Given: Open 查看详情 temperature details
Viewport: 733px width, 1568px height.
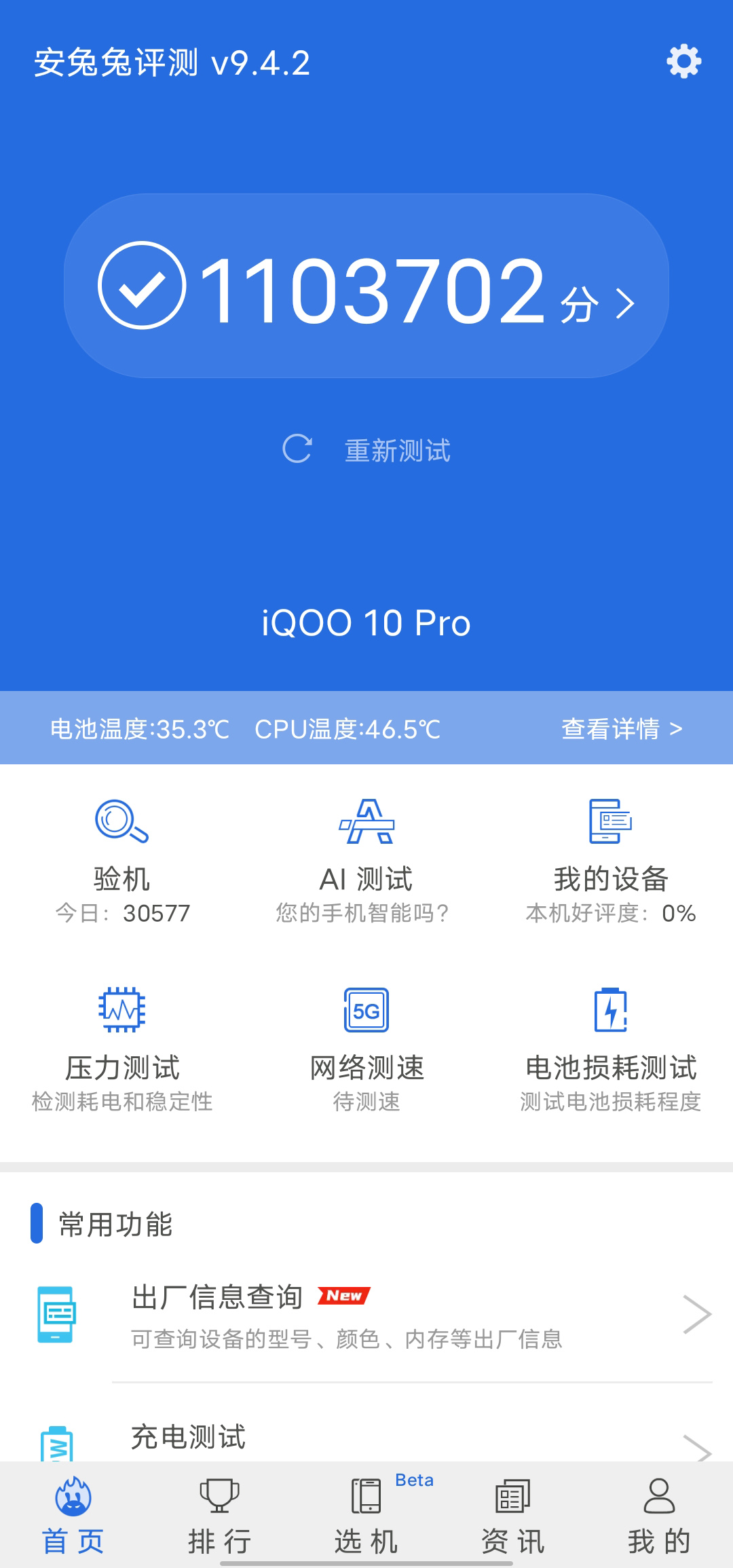Looking at the screenshot, I should 619,729.
